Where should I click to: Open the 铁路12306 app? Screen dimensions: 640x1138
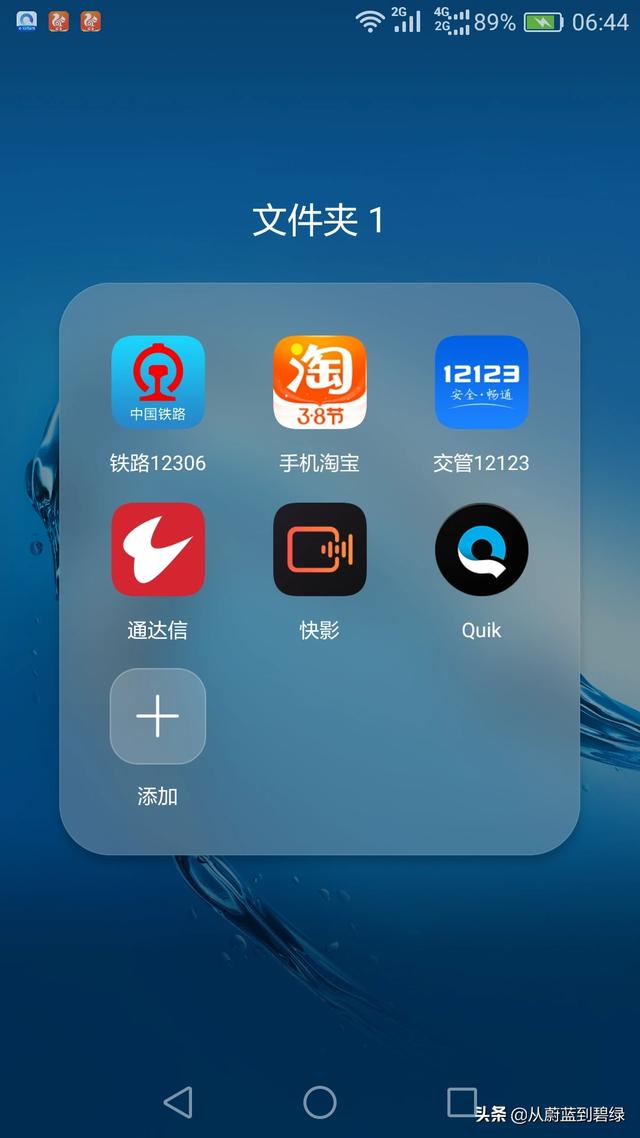(x=158, y=383)
